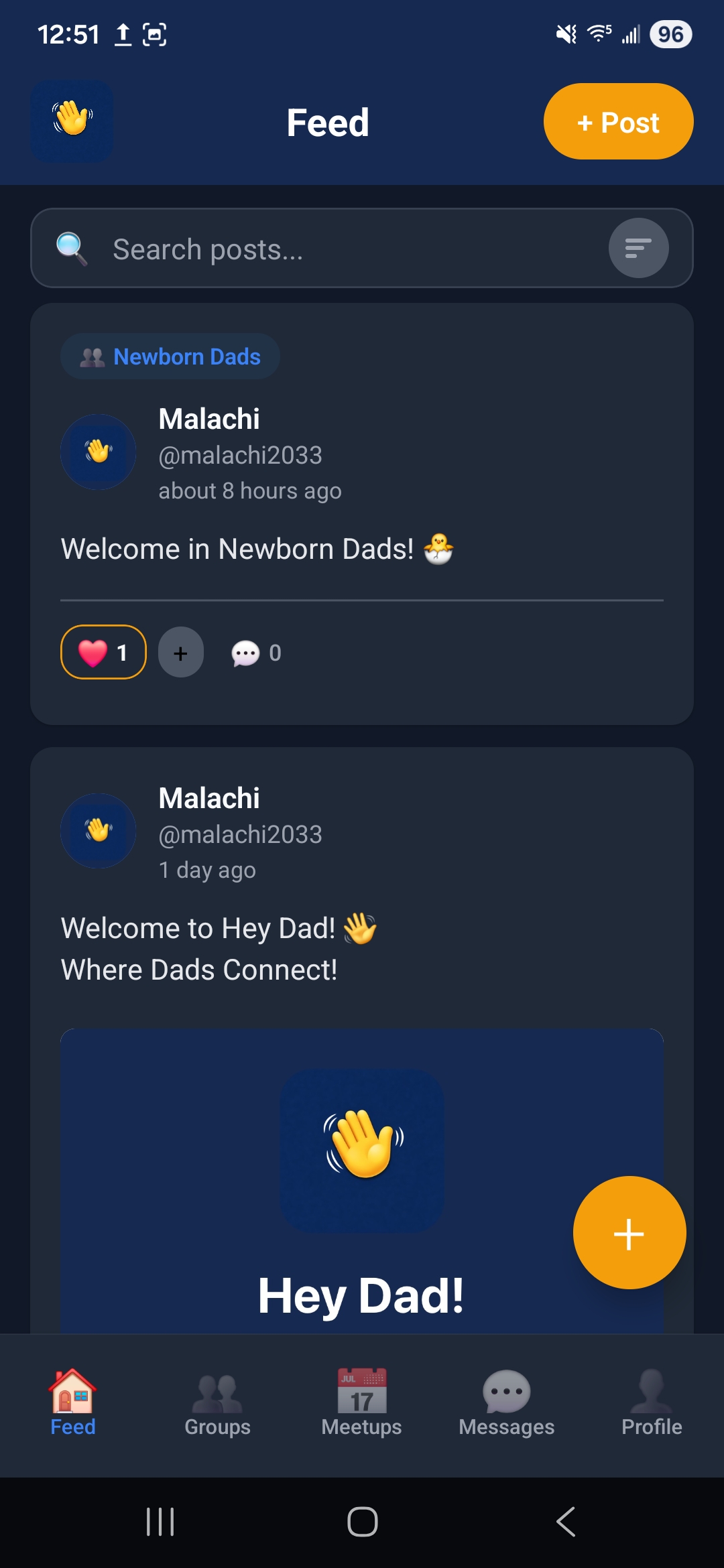Open recent apps from the navigation bar

click(x=160, y=1522)
